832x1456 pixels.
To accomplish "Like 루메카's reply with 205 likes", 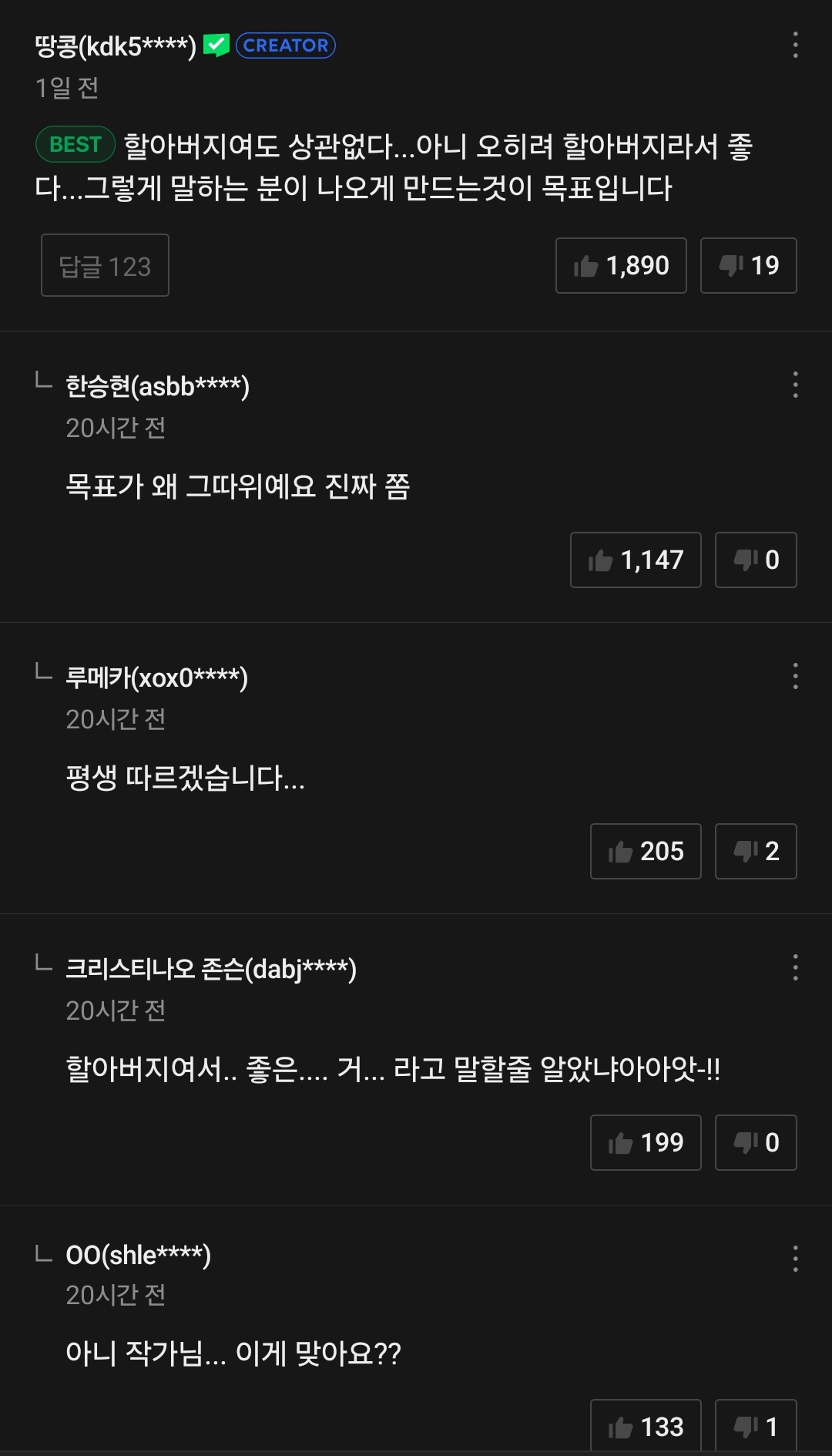I will (x=646, y=852).
